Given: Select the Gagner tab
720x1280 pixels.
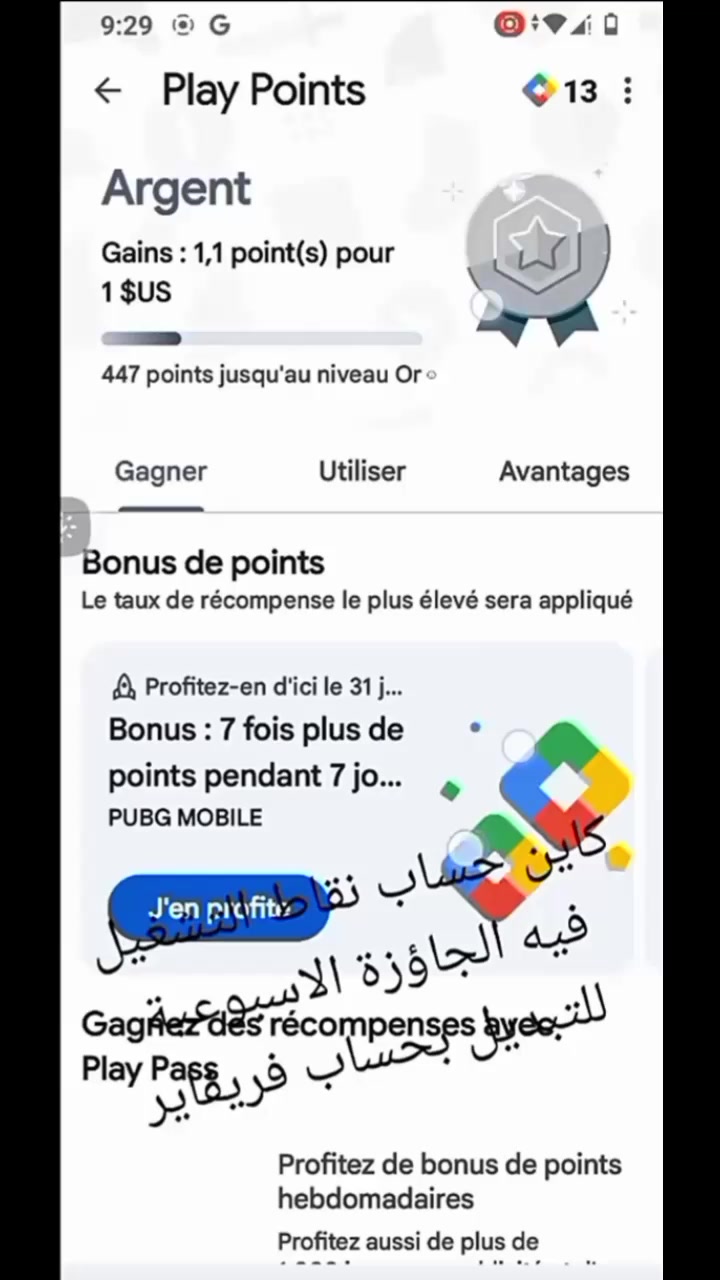Looking at the screenshot, I should click(161, 471).
